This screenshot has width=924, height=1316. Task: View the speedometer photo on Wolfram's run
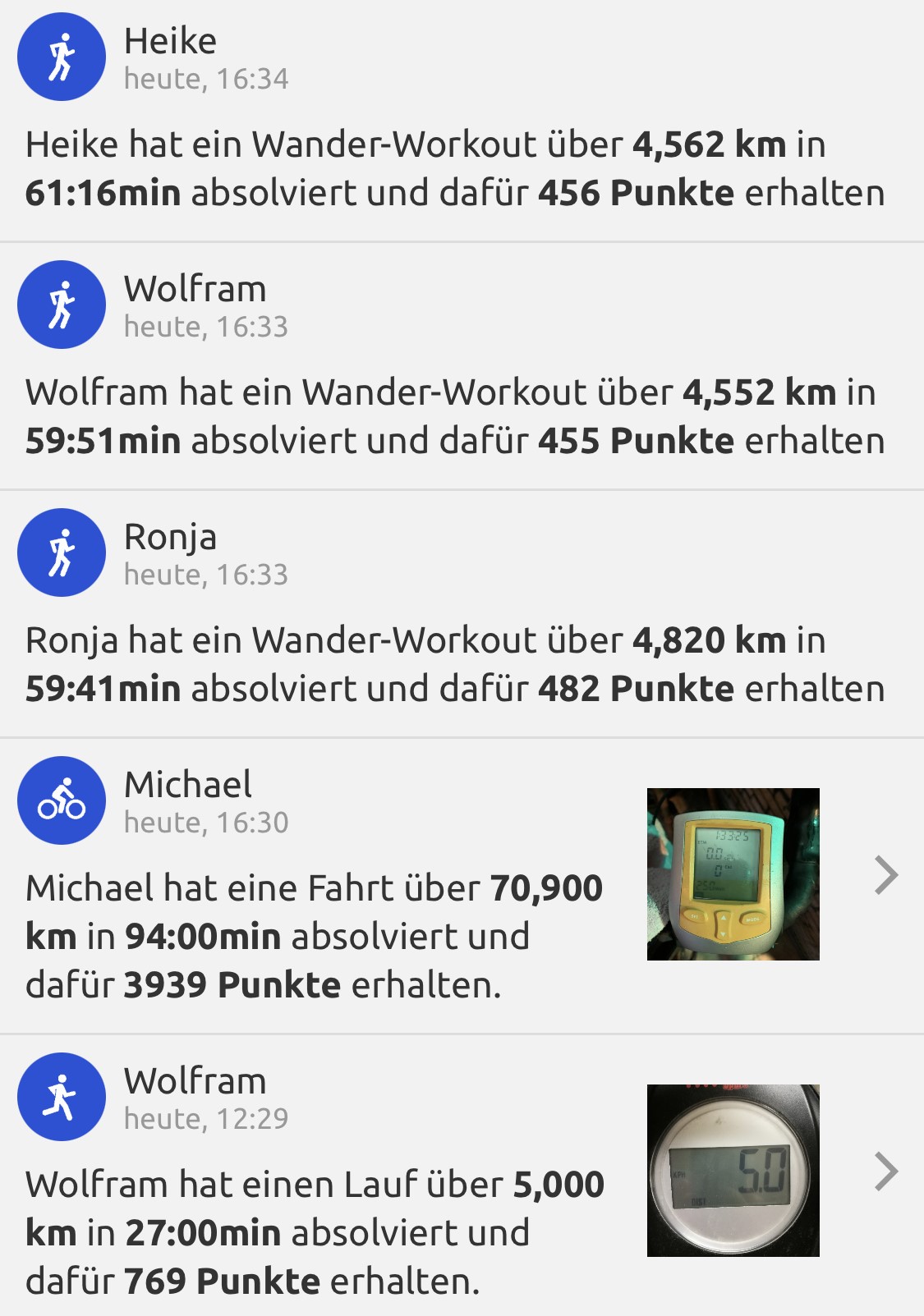pos(733,1170)
